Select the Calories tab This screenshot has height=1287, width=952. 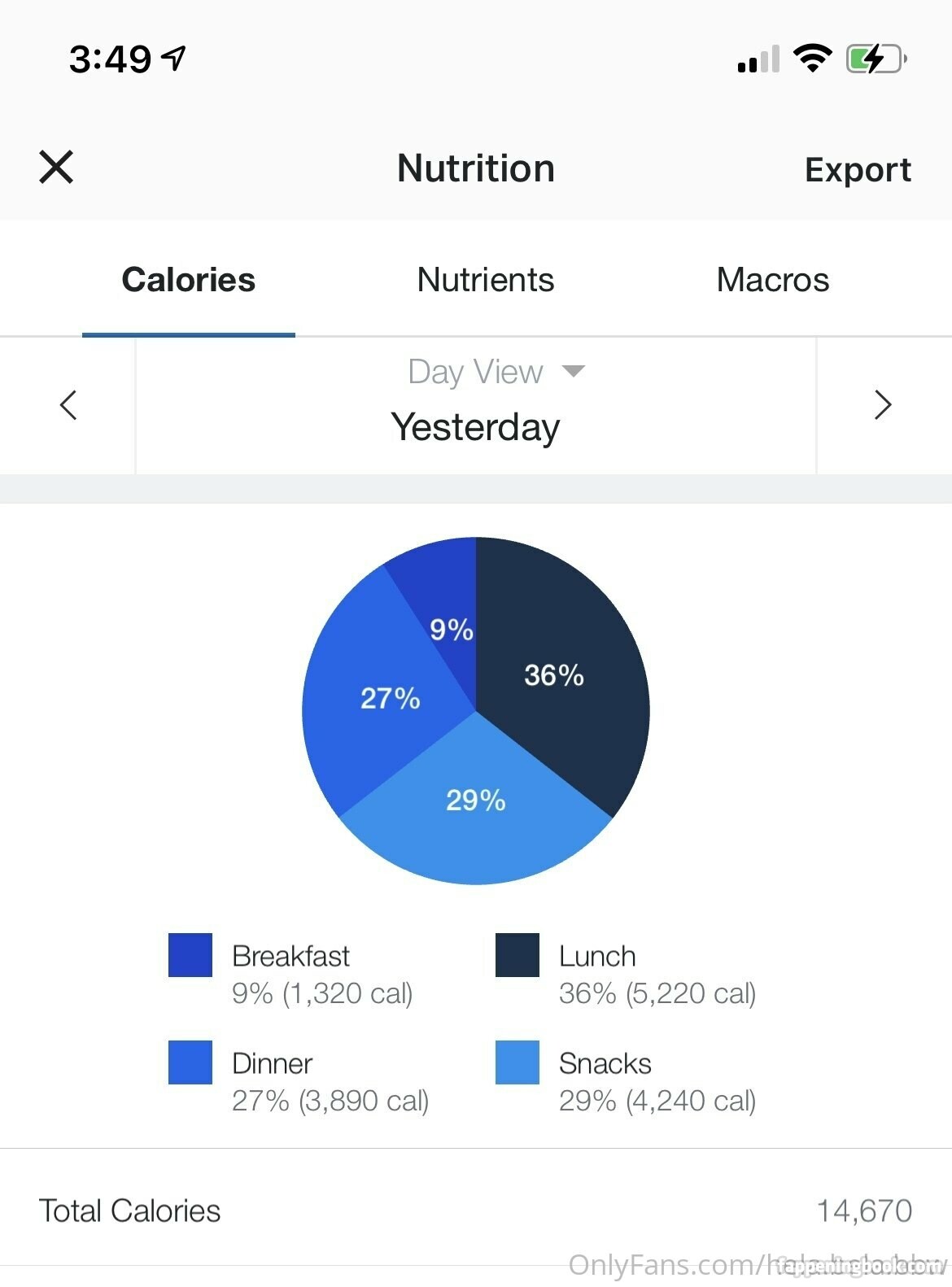coord(188,280)
